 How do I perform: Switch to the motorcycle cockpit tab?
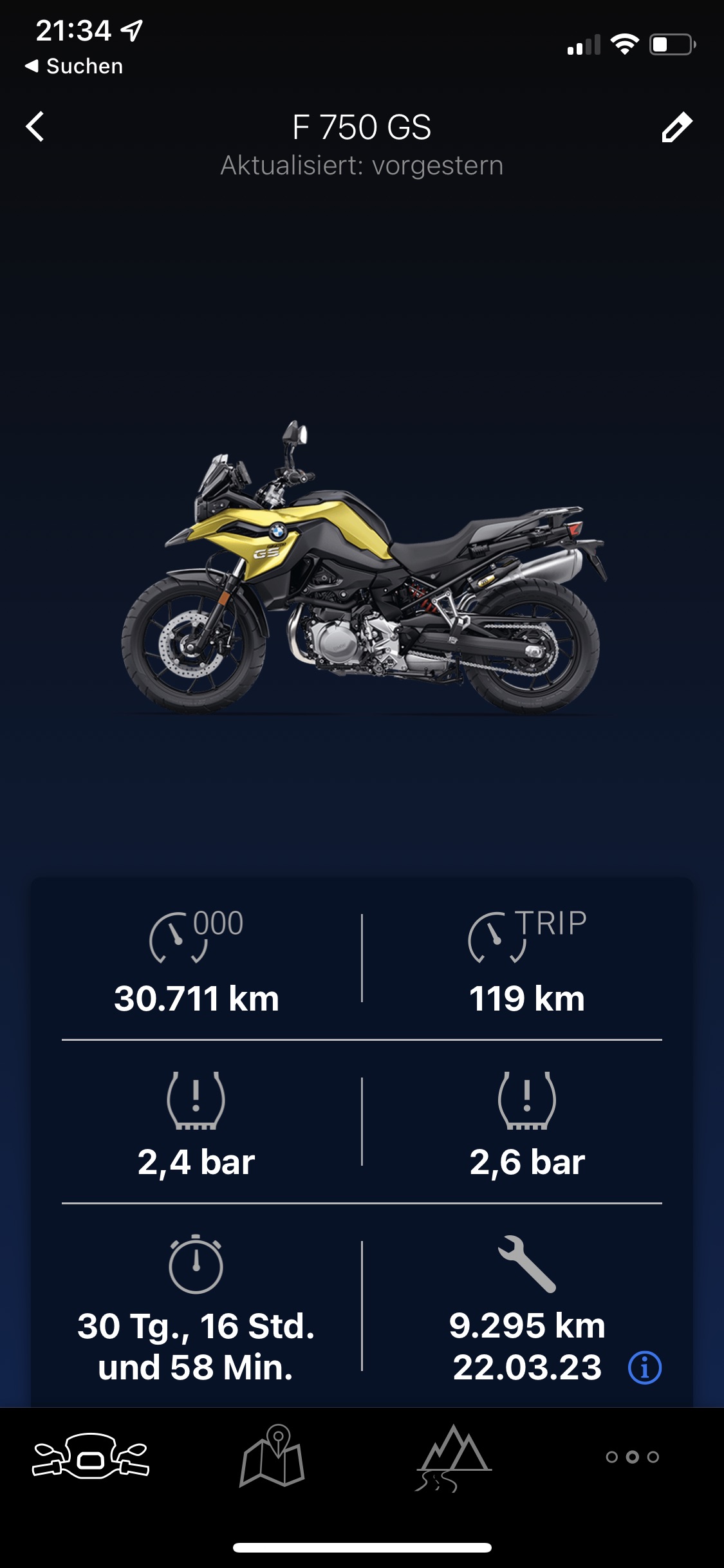(x=91, y=1457)
